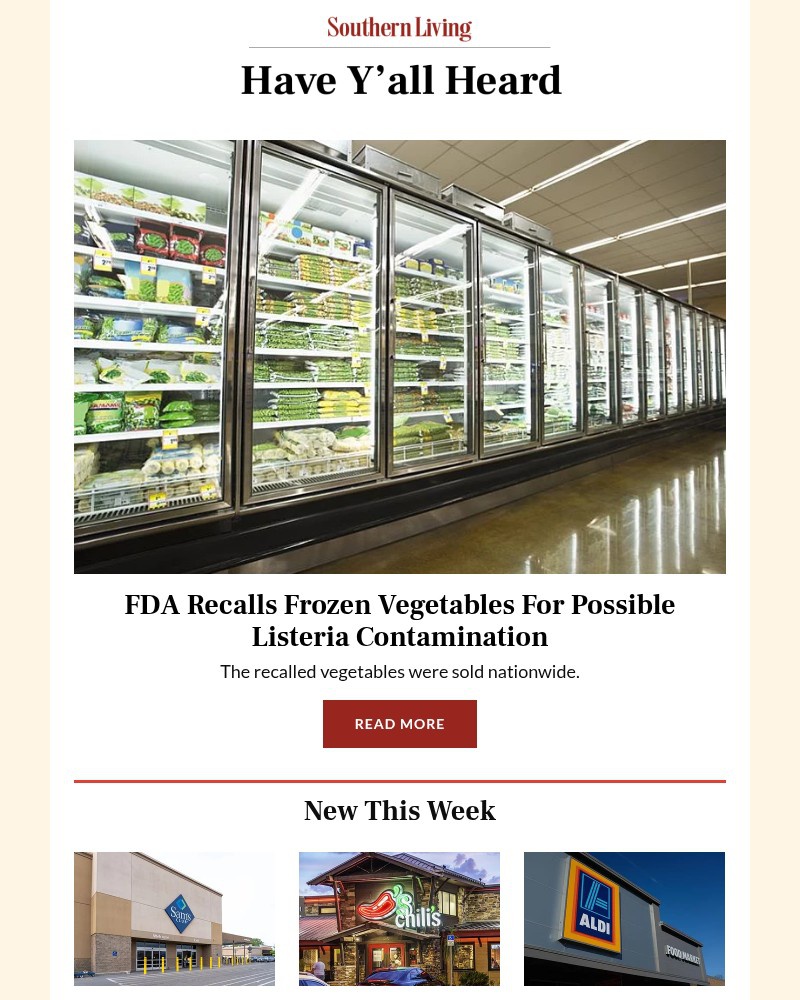This screenshot has height=1000, width=800.
Task: Open the Chili's restaurant thumbnail
Action: click(399, 918)
